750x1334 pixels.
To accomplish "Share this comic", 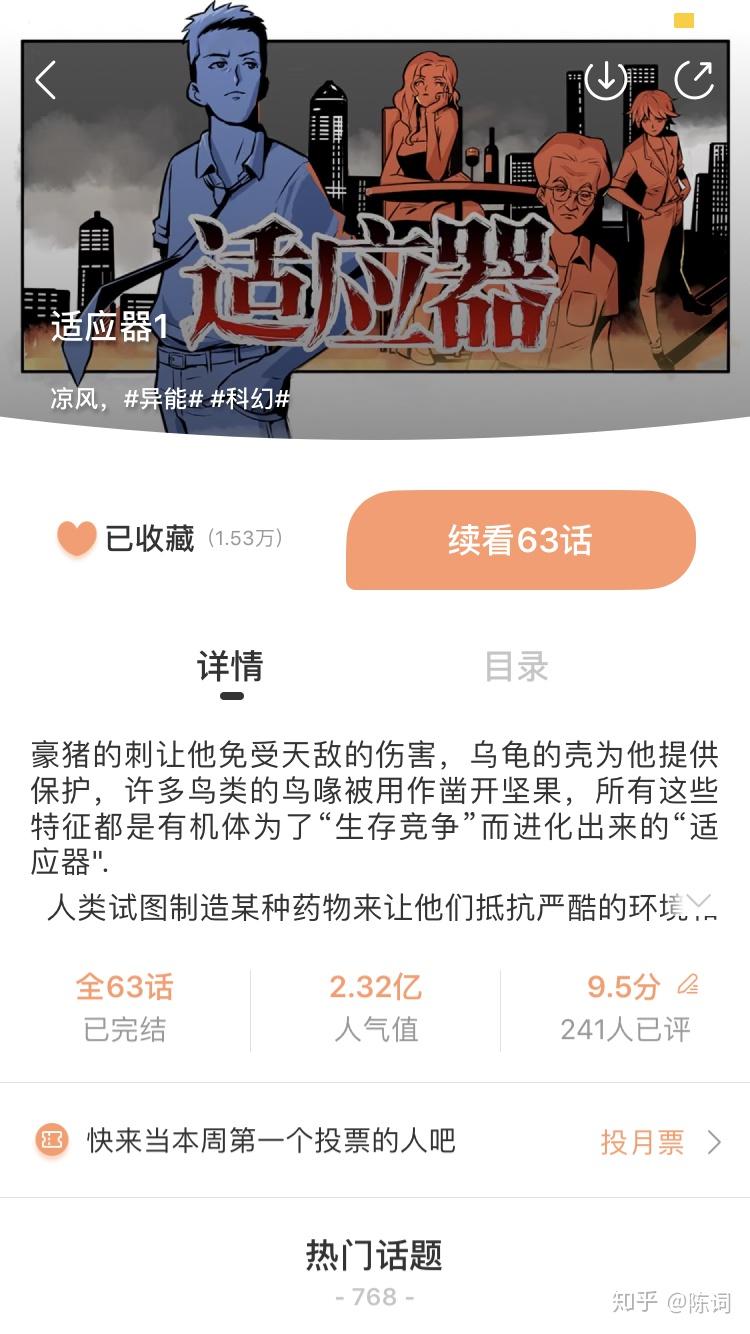I will point(693,80).
